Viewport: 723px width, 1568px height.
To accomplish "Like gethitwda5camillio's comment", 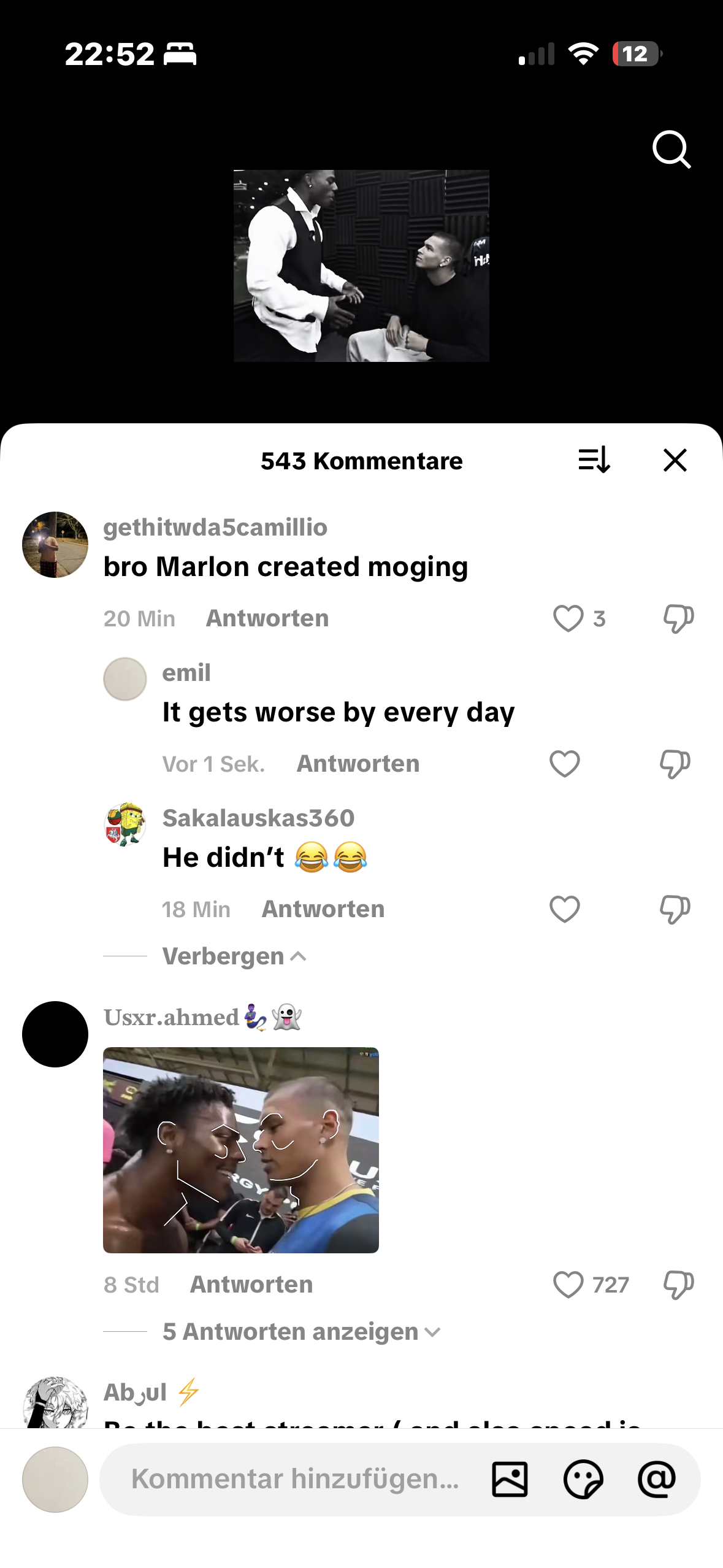I will (x=568, y=618).
